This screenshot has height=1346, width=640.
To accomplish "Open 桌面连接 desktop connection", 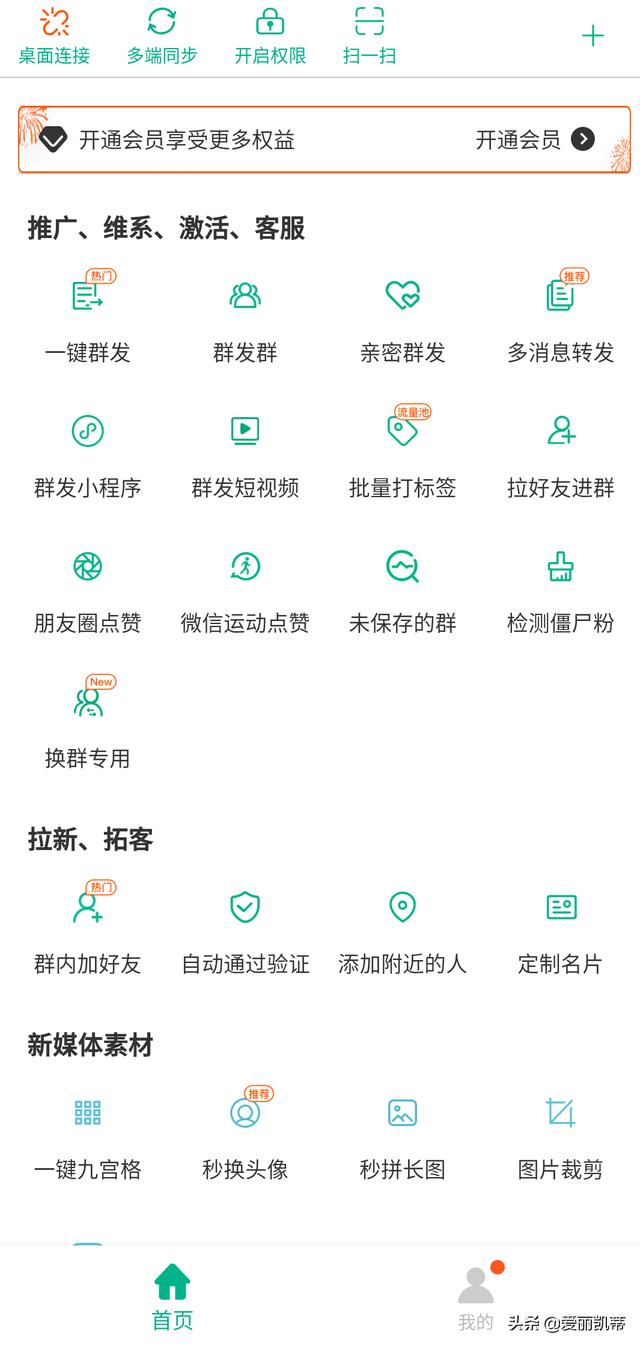I will click(54, 35).
